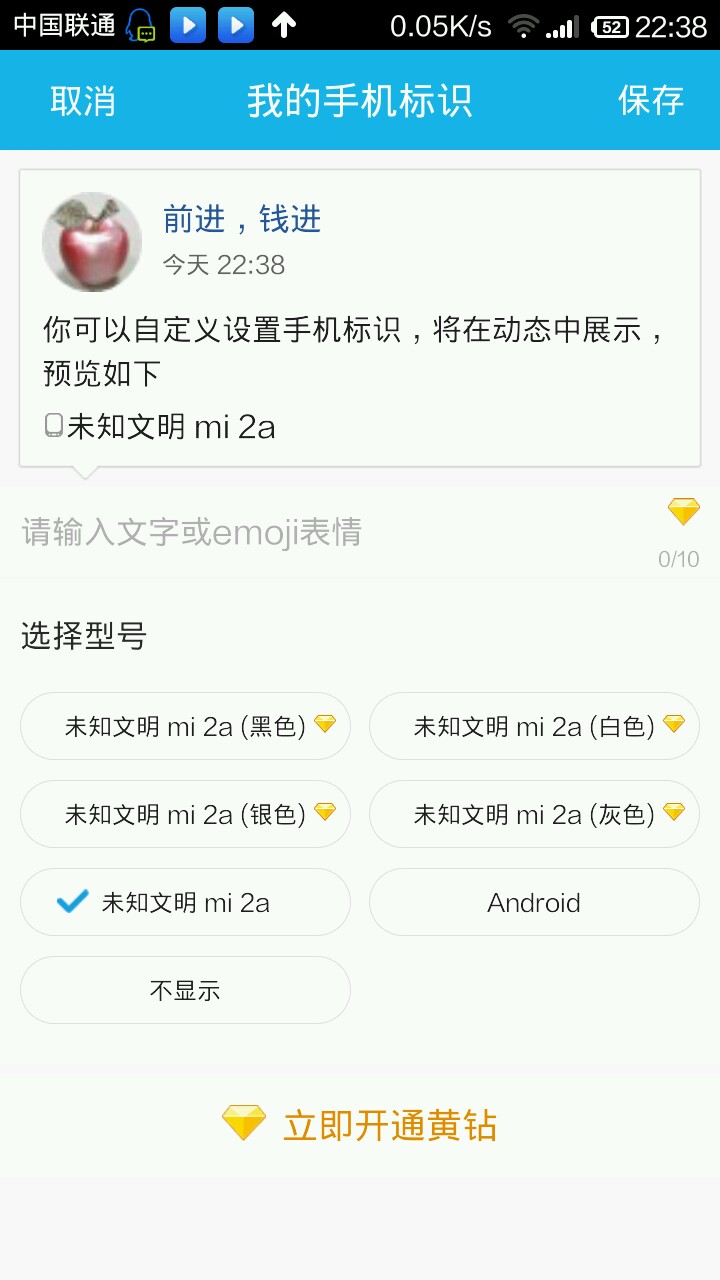Select the Android model option

click(x=534, y=902)
